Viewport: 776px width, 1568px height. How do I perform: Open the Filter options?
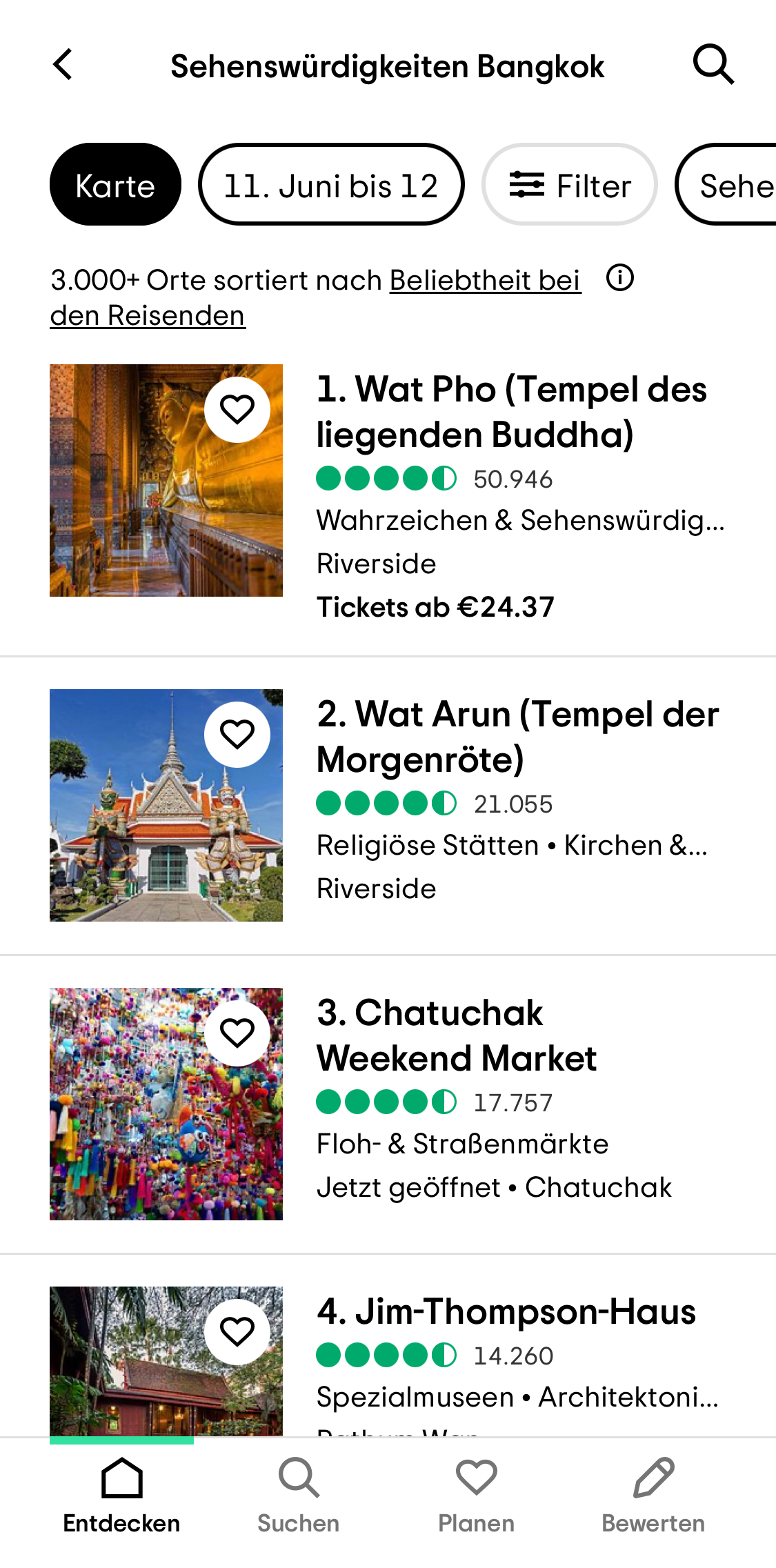click(x=569, y=185)
